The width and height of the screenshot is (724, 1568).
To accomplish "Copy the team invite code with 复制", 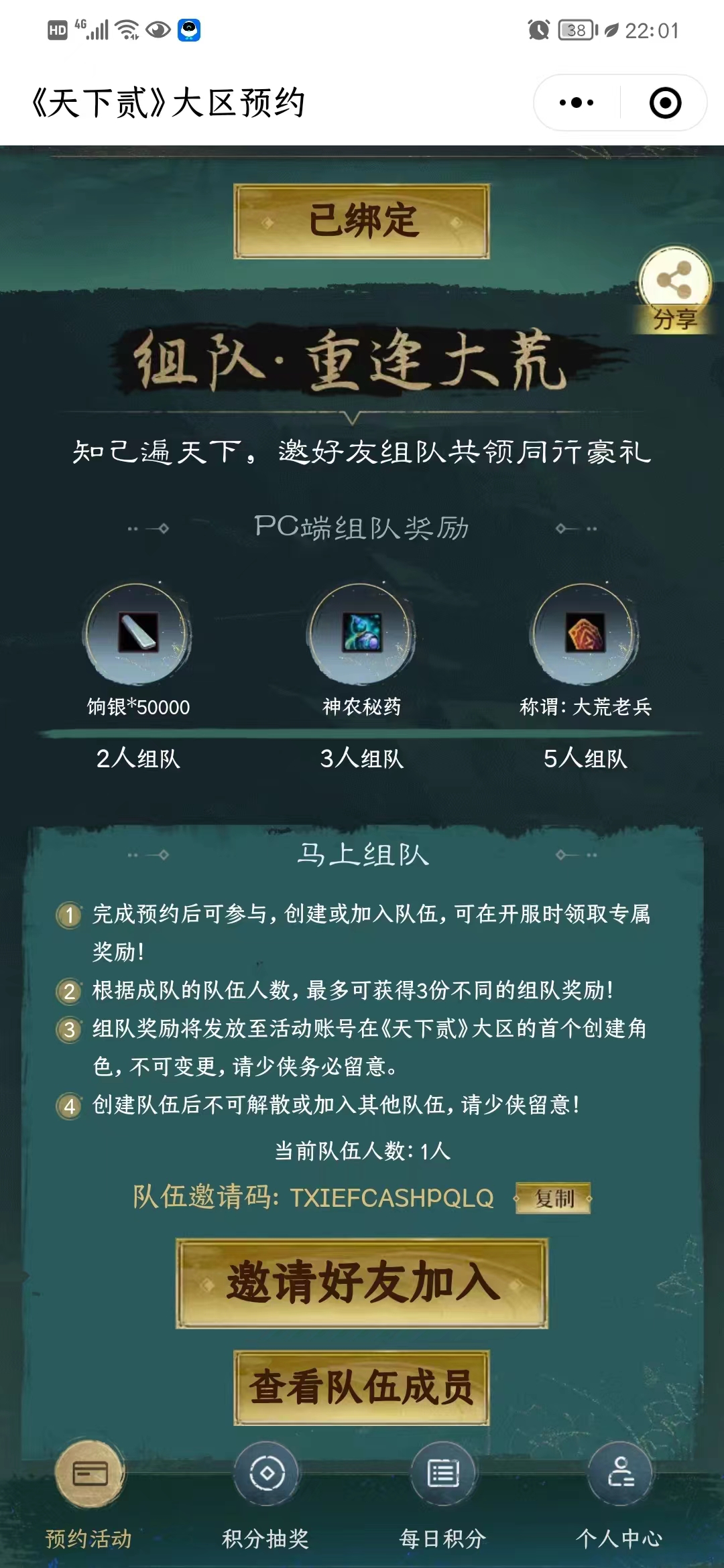I will pyautogui.click(x=554, y=1198).
